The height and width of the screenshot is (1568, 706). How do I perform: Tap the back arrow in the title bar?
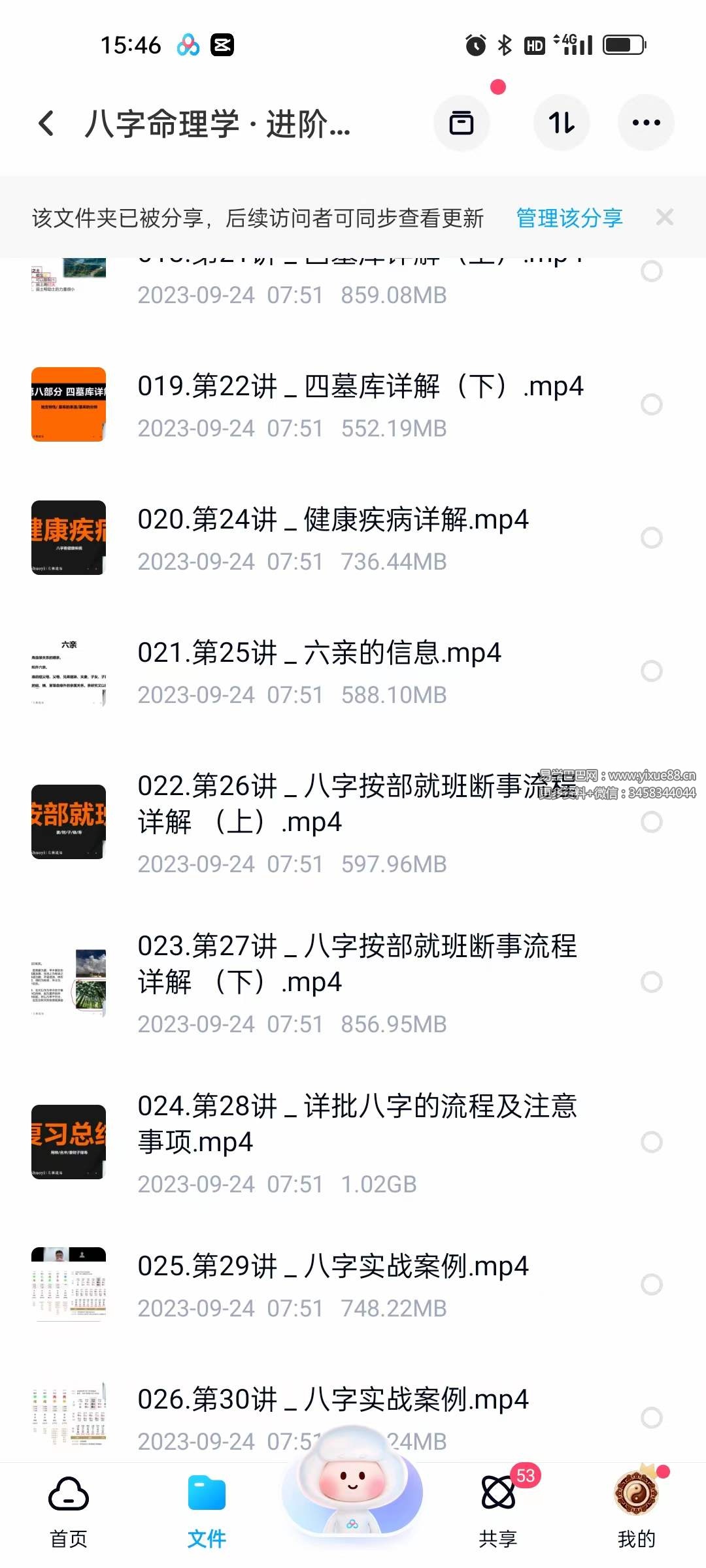[x=46, y=124]
